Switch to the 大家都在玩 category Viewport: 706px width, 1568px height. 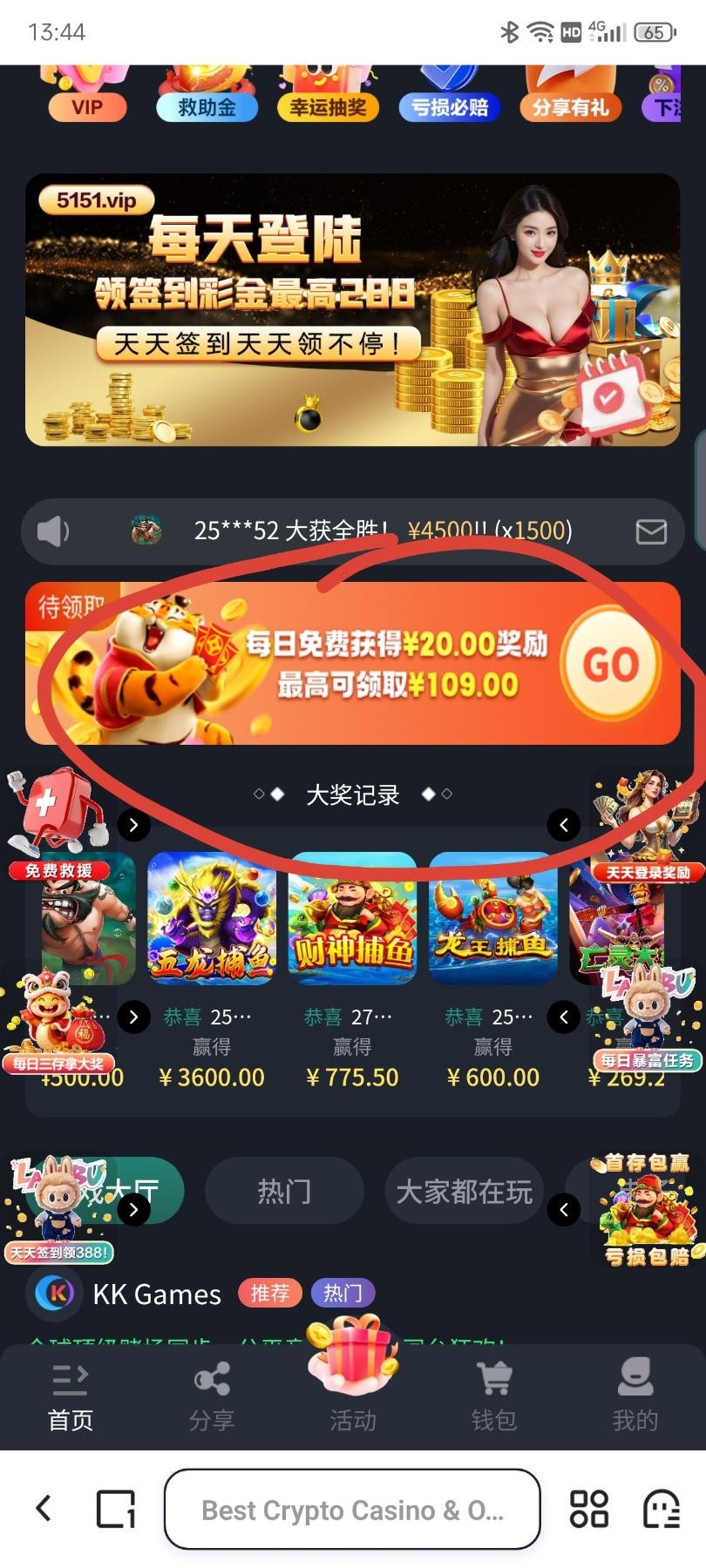click(x=464, y=1191)
